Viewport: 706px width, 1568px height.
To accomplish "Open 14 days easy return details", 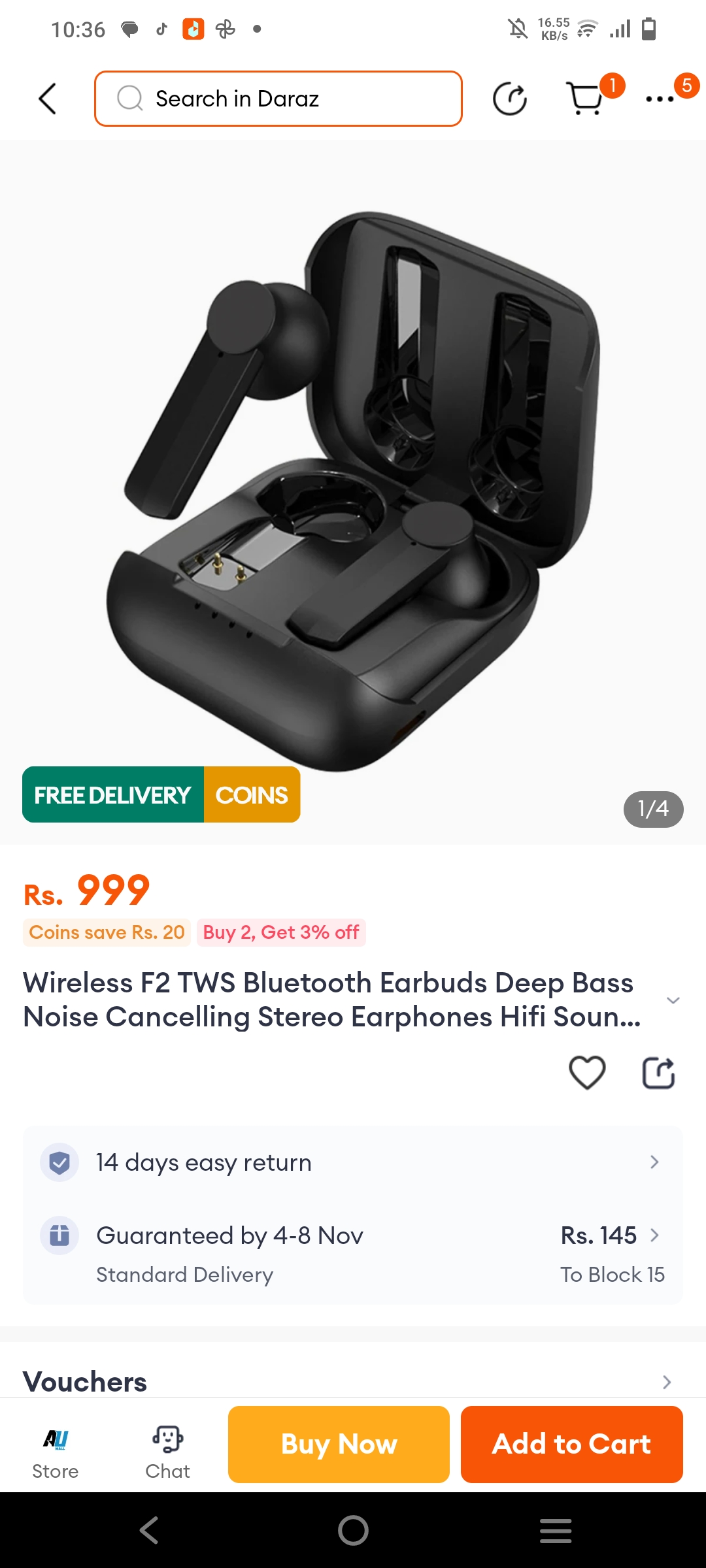I will 353,1162.
